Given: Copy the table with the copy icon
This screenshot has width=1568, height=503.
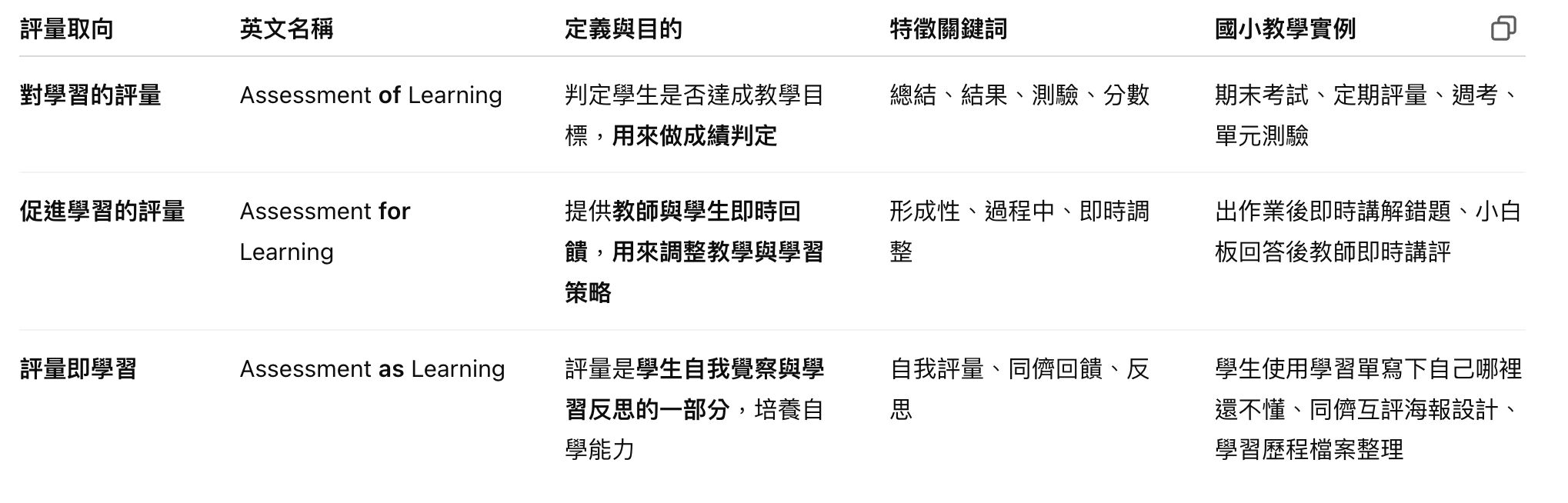Looking at the screenshot, I should click(x=1503, y=28).
